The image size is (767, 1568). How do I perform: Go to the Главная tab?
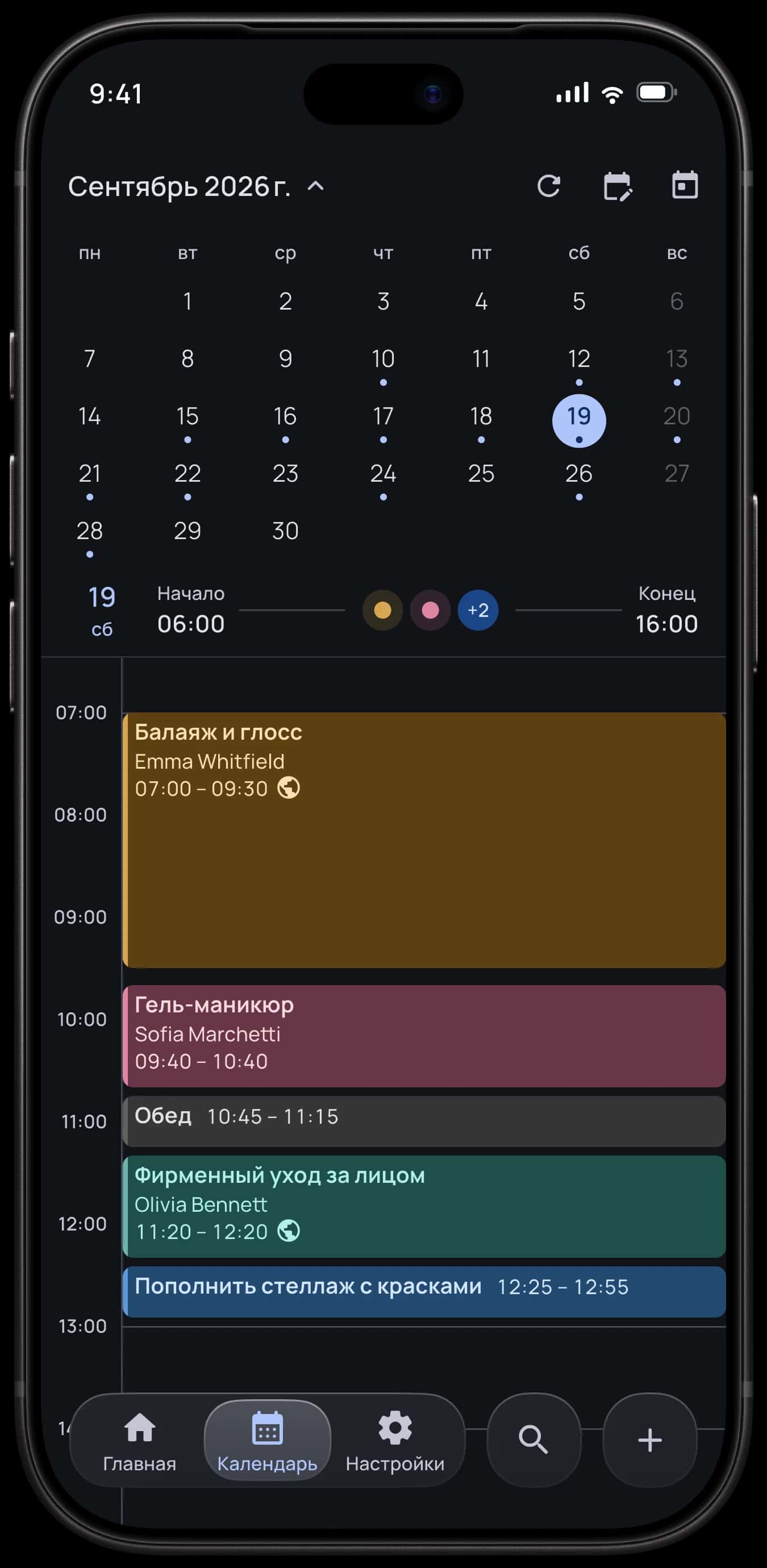(139, 1442)
